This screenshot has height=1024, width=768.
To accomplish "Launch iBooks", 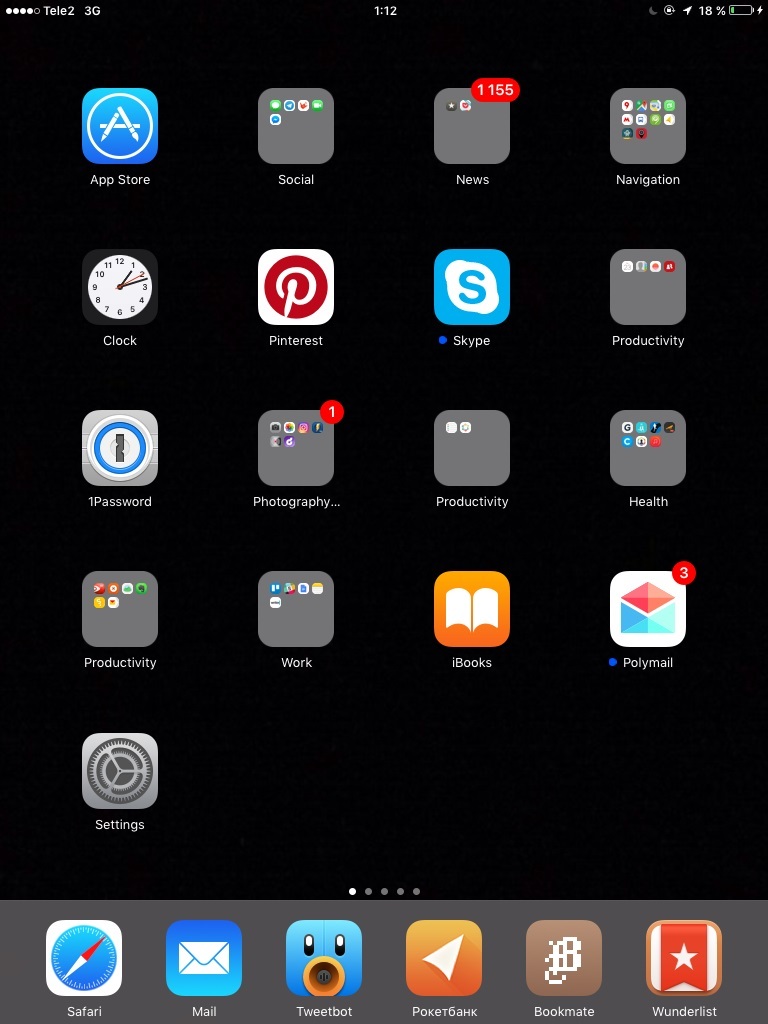I will (x=472, y=609).
